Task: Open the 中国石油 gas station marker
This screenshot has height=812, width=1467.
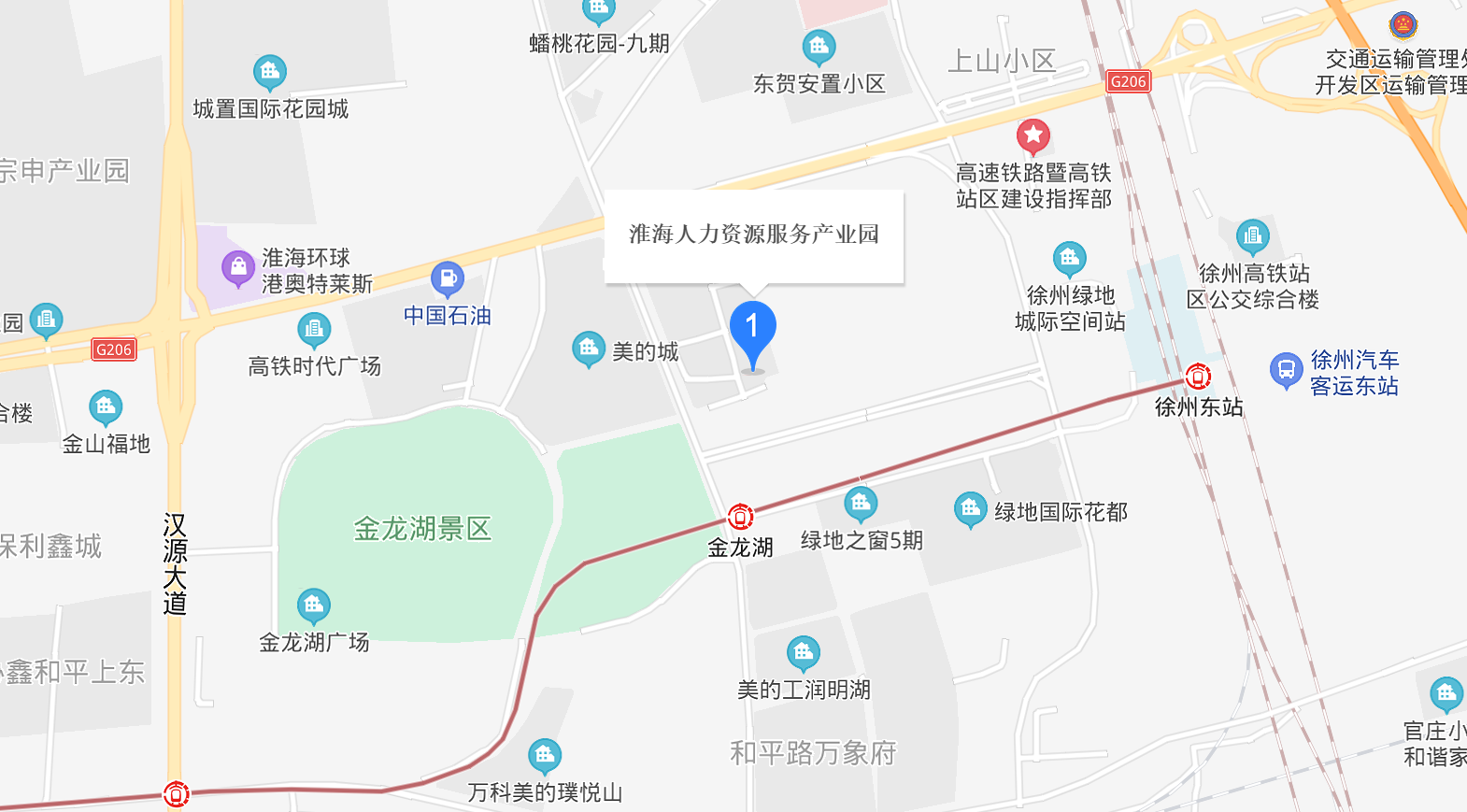Action: click(x=448, y=278)
